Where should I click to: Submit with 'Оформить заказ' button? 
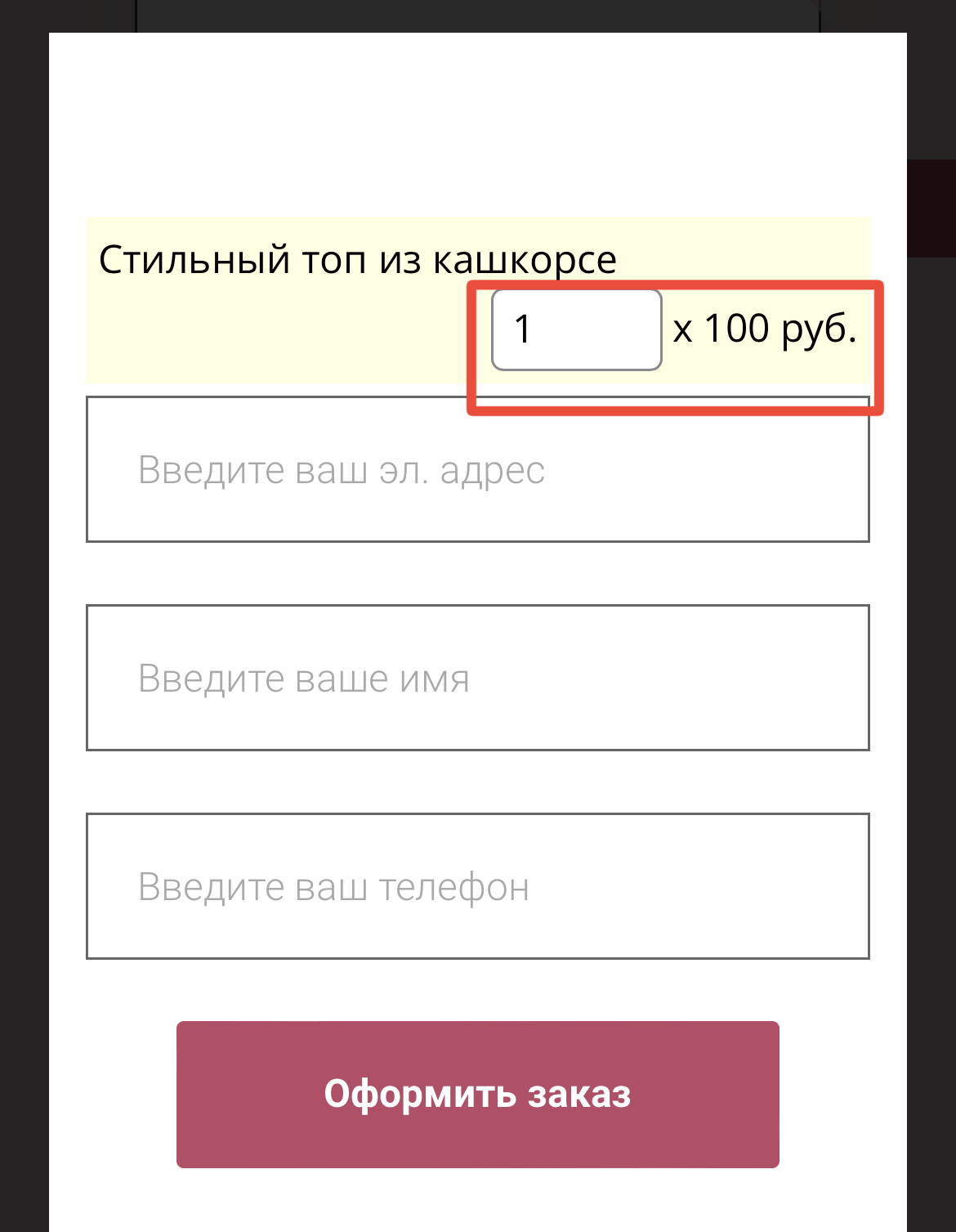(477, 1094)
